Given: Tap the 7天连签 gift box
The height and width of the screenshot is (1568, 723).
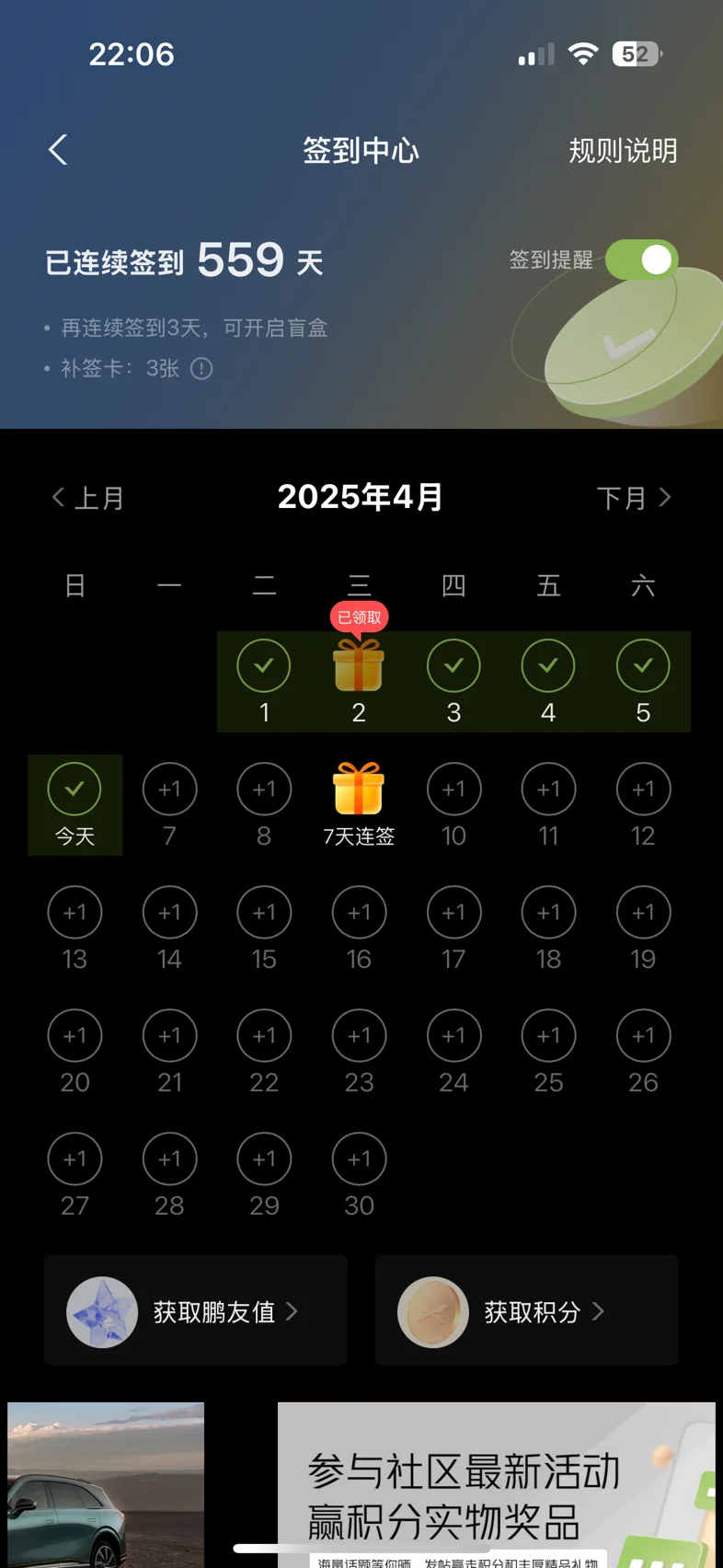Looking at the screenshot, I should coord(359,790).
